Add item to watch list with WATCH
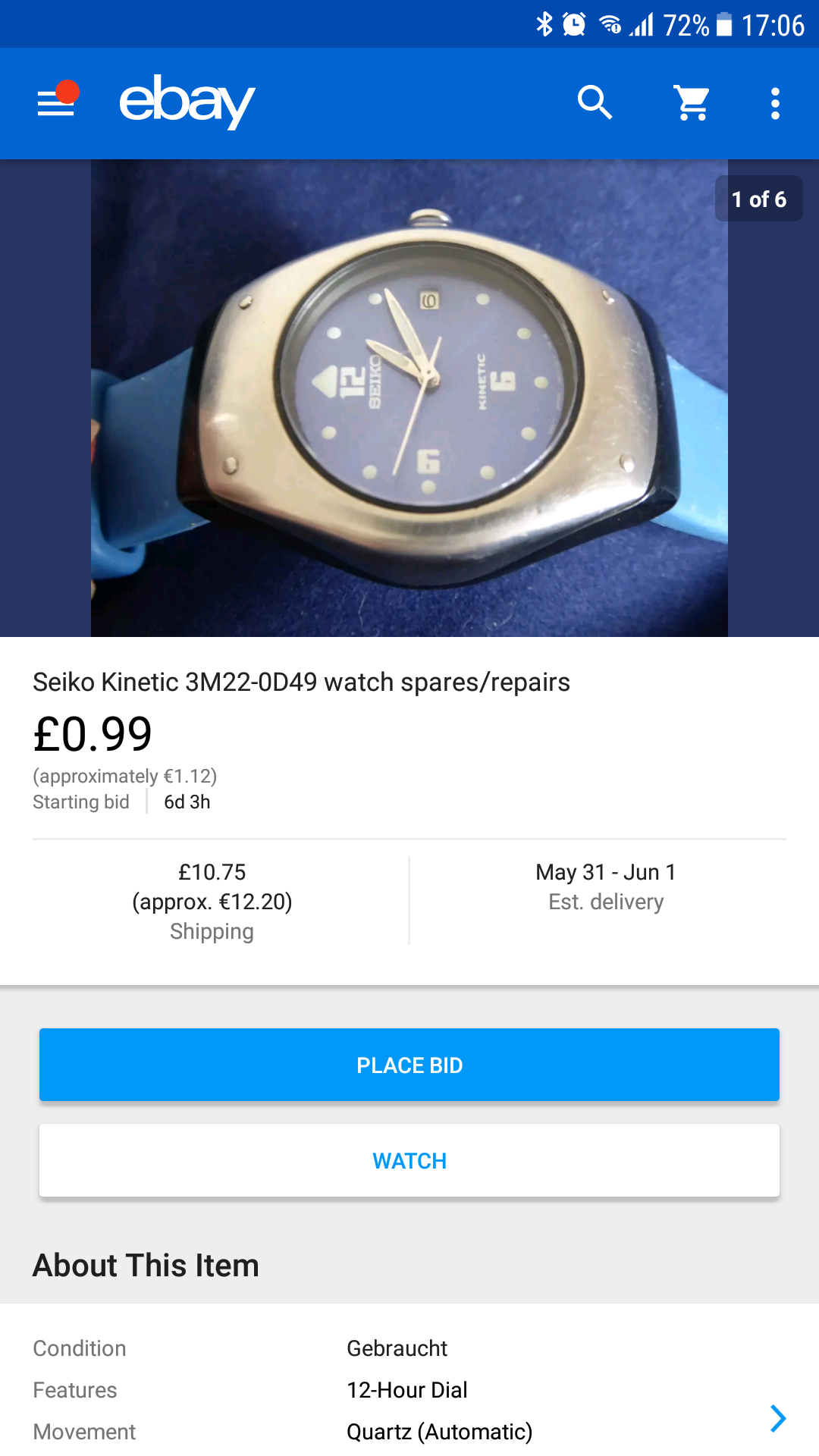This screenshot has width=819, height=1456. (409, 1160)
